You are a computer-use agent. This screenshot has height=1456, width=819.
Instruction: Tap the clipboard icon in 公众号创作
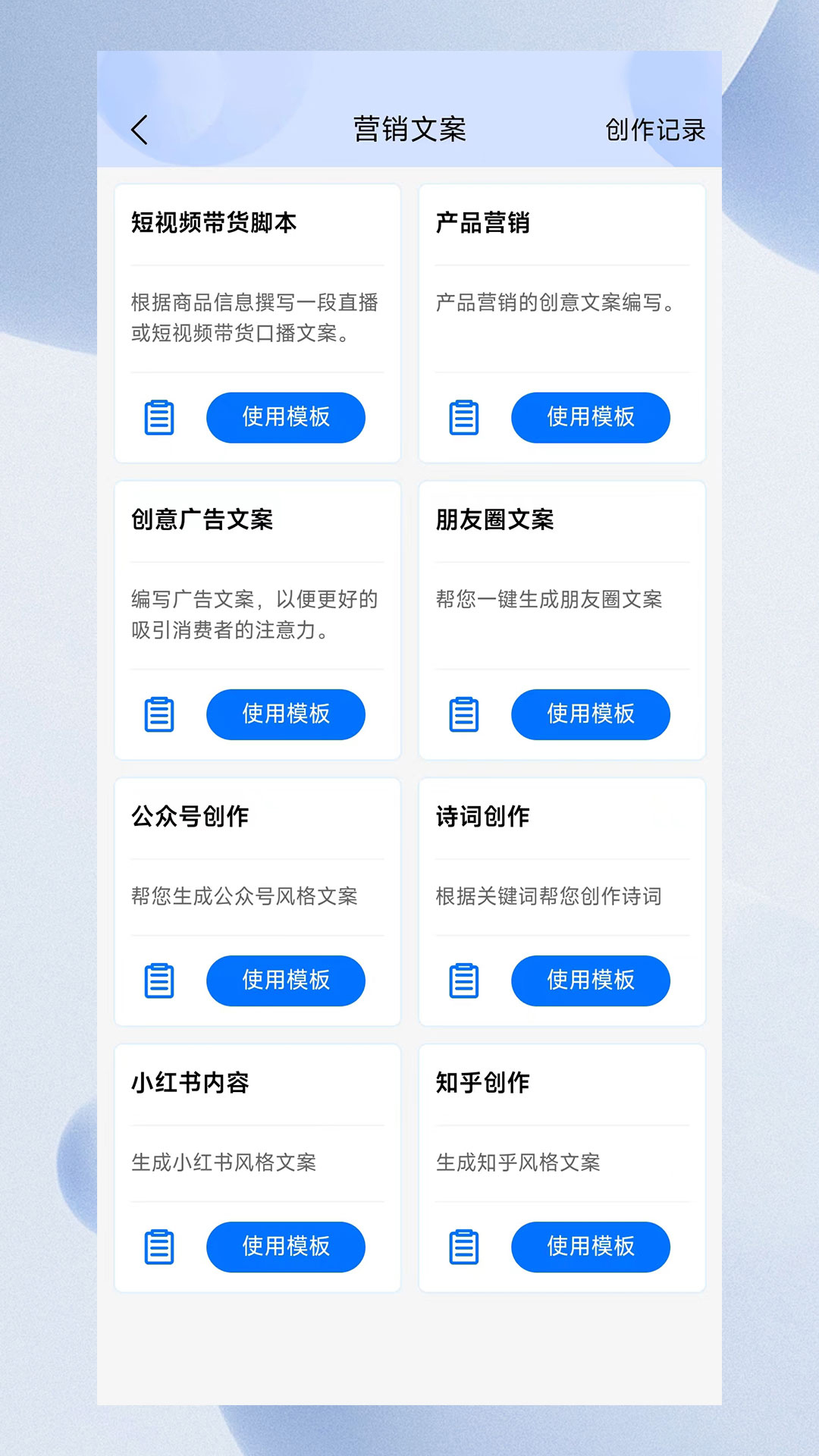(159, 981)
